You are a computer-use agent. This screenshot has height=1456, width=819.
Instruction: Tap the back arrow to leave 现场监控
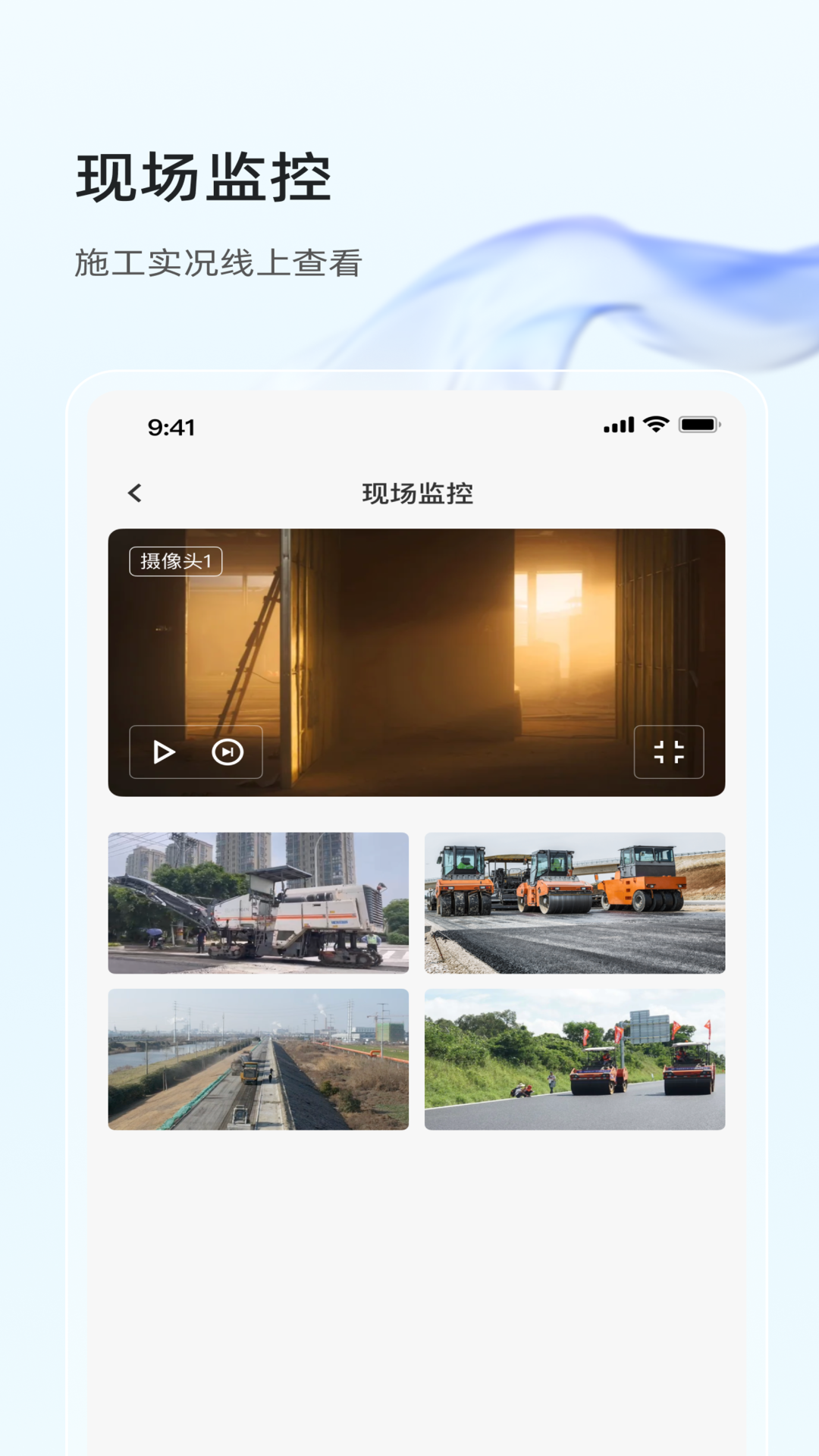click(135, 493)
